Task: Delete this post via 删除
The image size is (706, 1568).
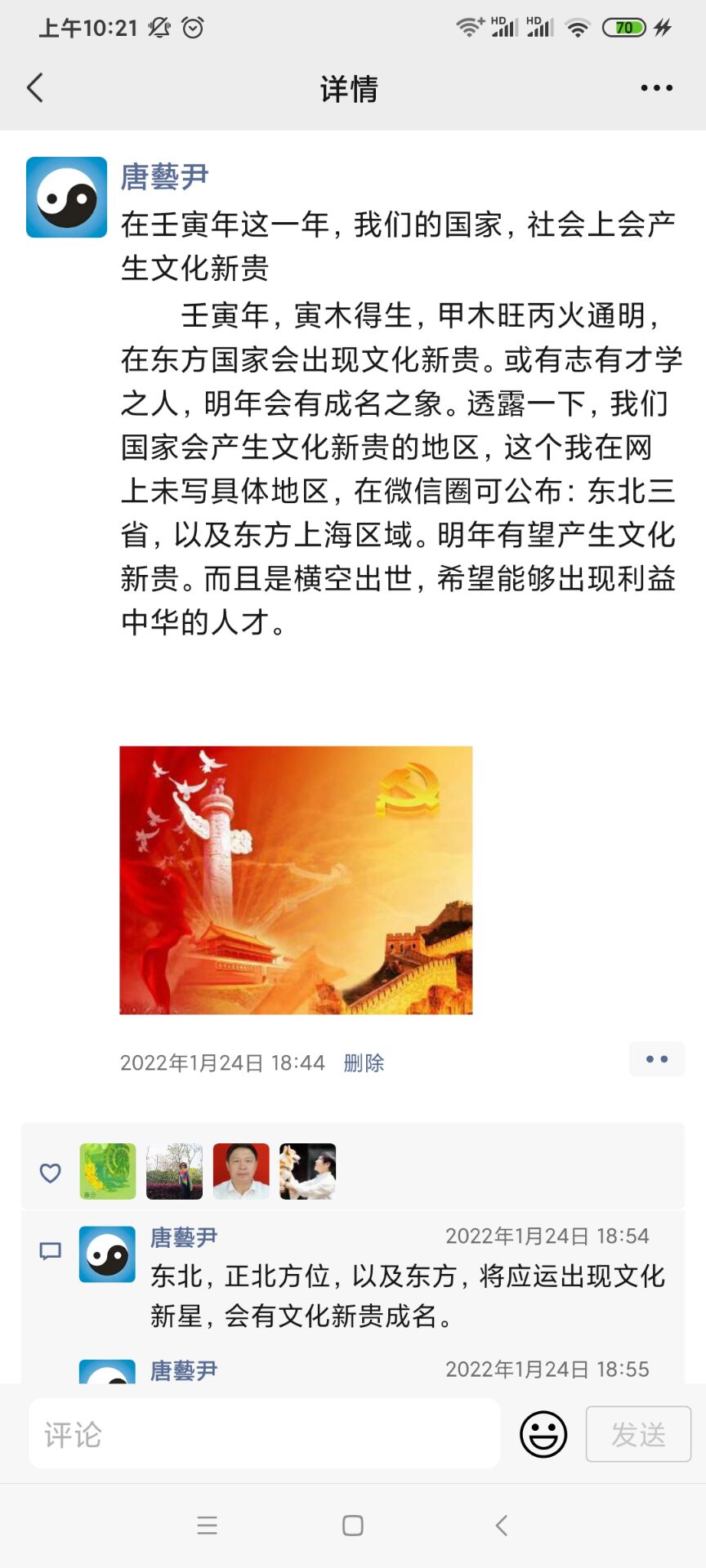Action: pos(364,1062)
